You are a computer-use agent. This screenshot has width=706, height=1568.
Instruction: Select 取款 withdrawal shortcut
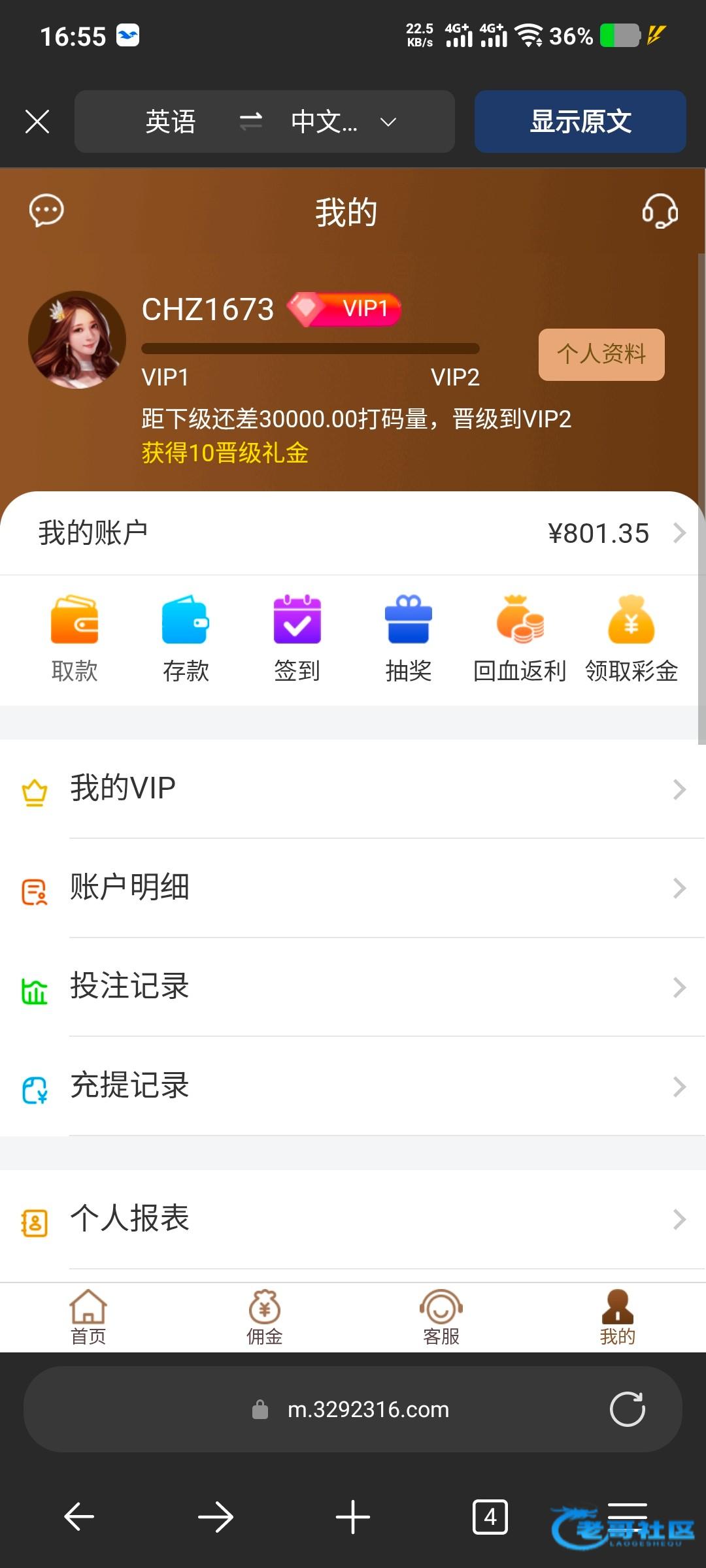click(75, 638)
